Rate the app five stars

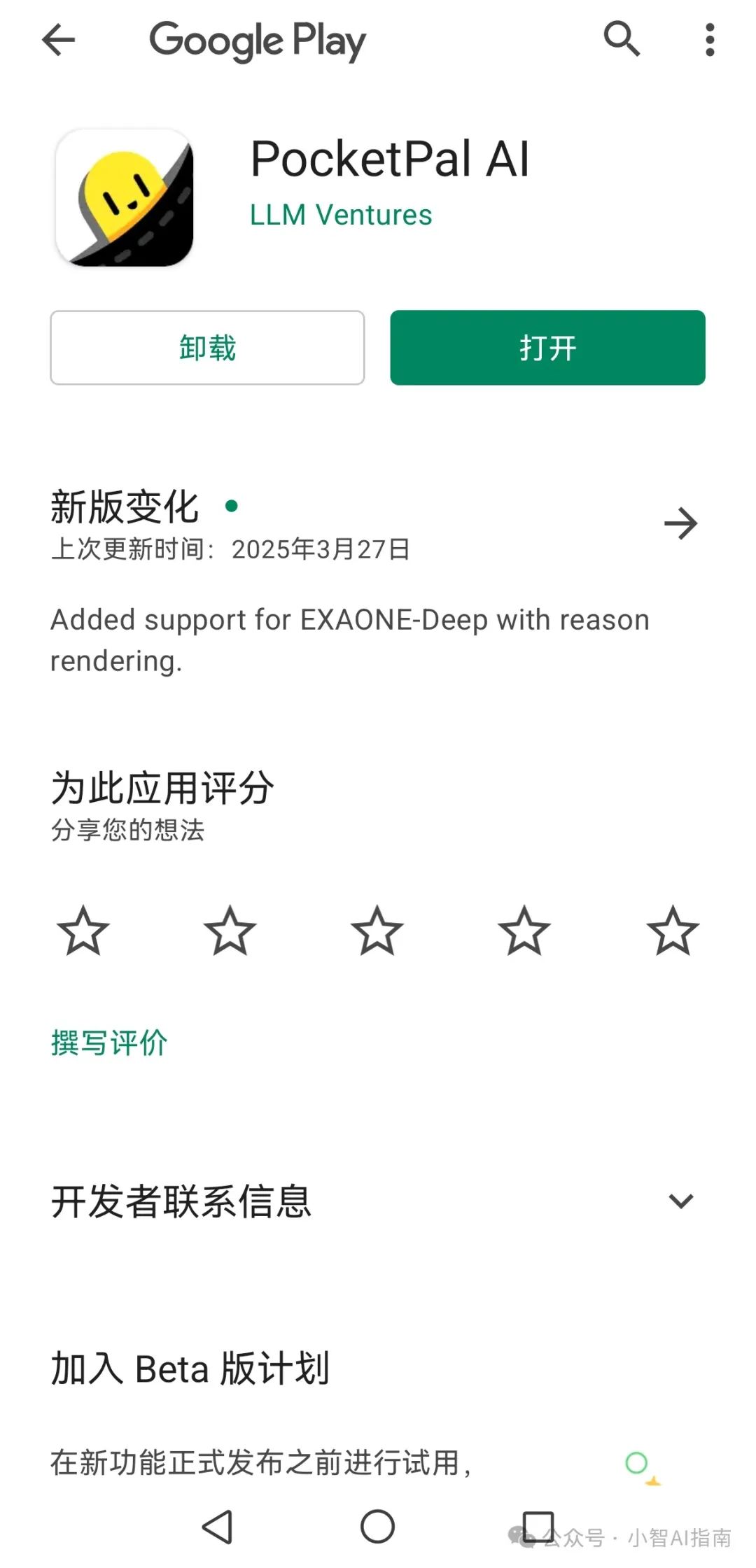[x=673, y=931]
